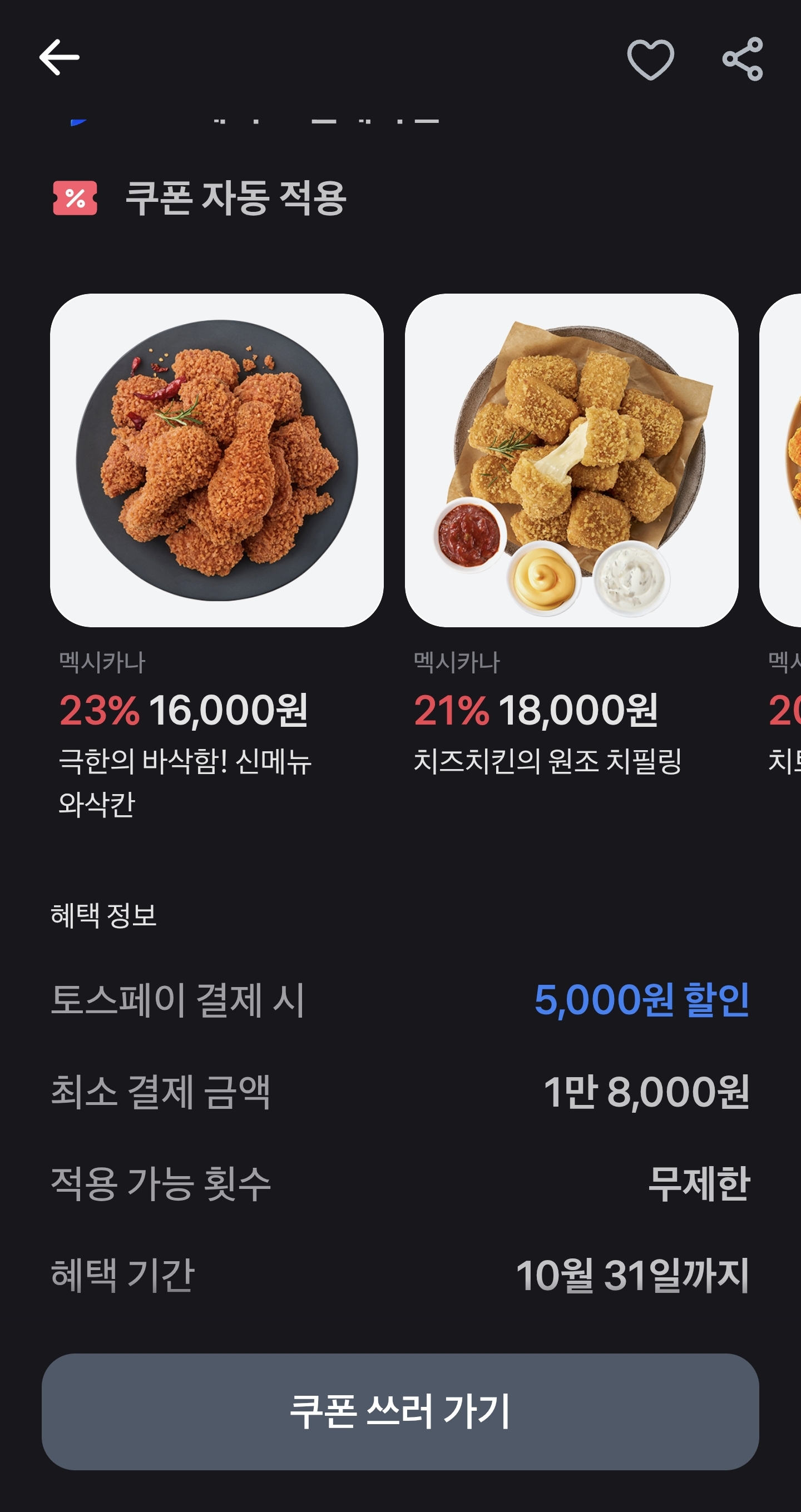Open the 18,000원 치필링 cheese chicken card

(571, 461)
